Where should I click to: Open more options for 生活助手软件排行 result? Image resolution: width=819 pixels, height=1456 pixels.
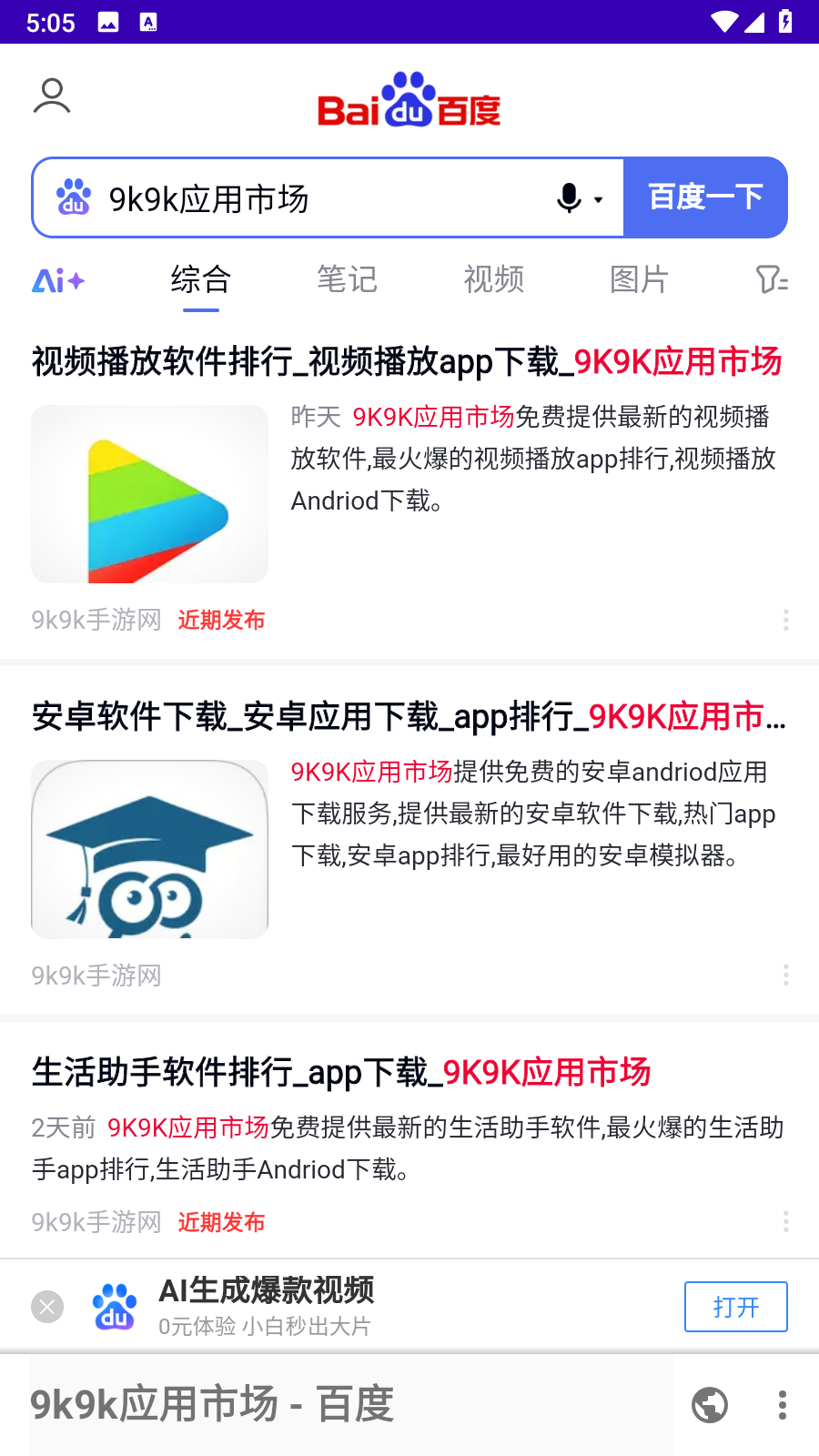click(x=785, y=1222)
